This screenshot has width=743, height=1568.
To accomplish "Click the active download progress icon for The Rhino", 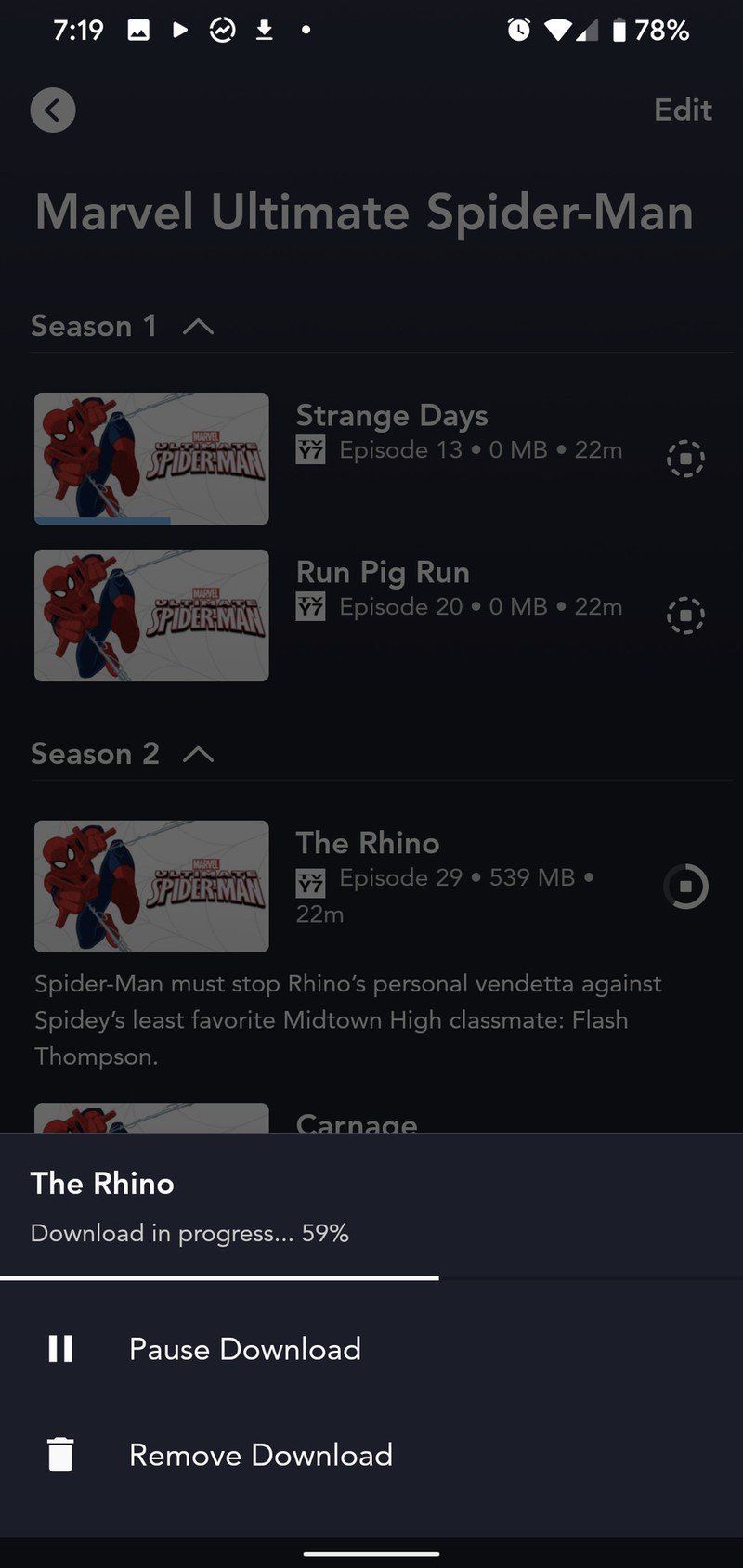I will [x=686, y=887].
